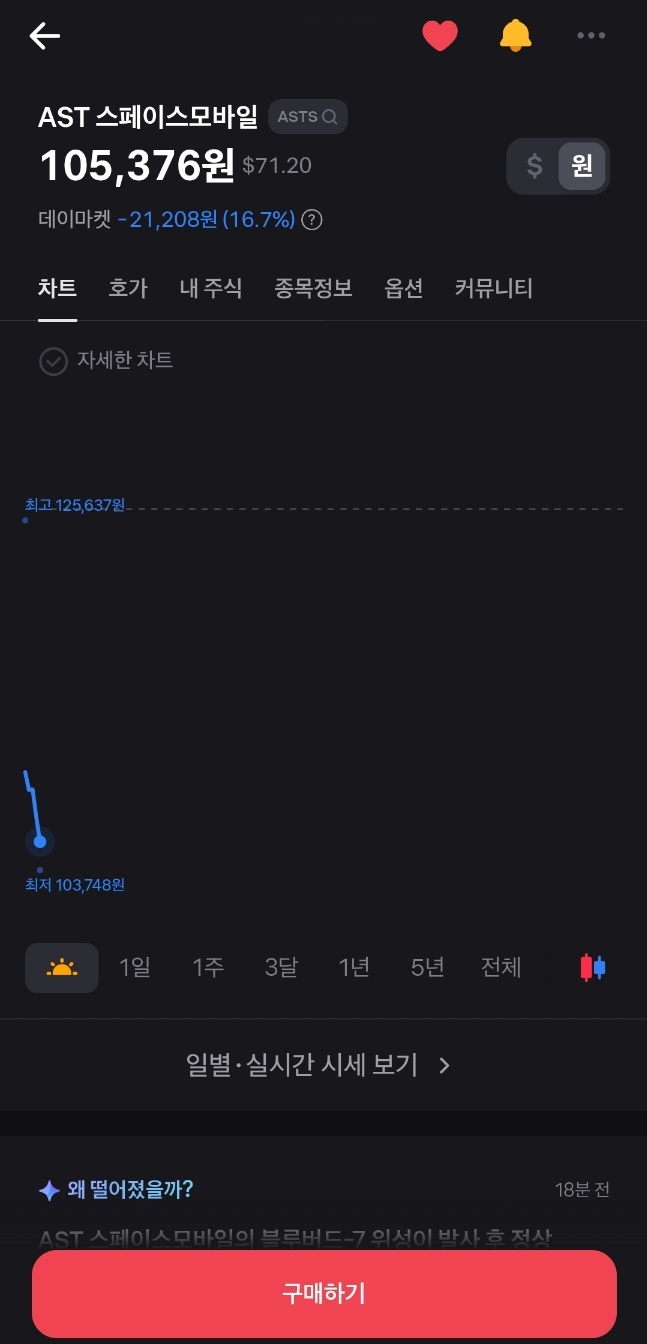Switch to the 옵션 tab
Viewport: 647px width, 1344px height.
pos(403,288)
